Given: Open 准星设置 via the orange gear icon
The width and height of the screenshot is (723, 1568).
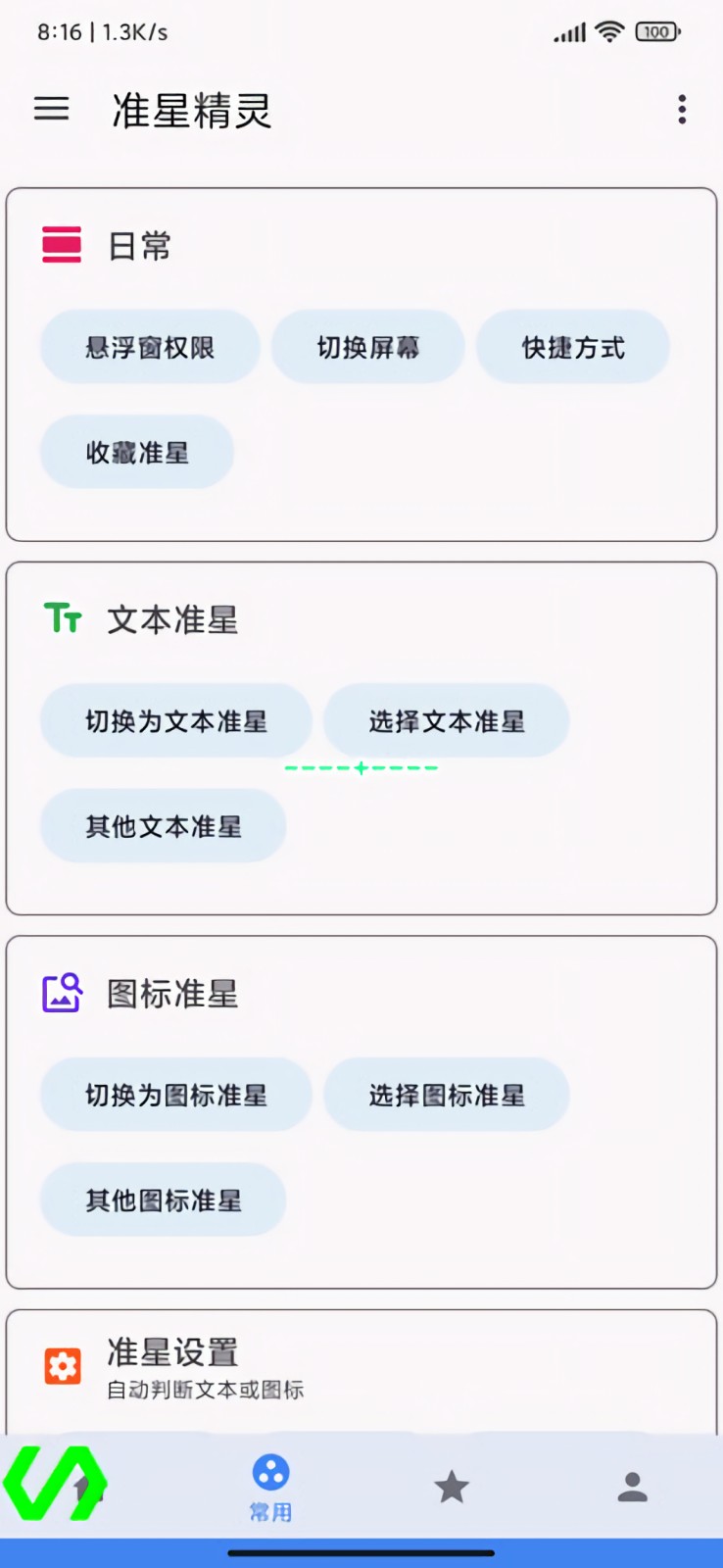Looking at the screenshot, I should [x=62, y=1366].
